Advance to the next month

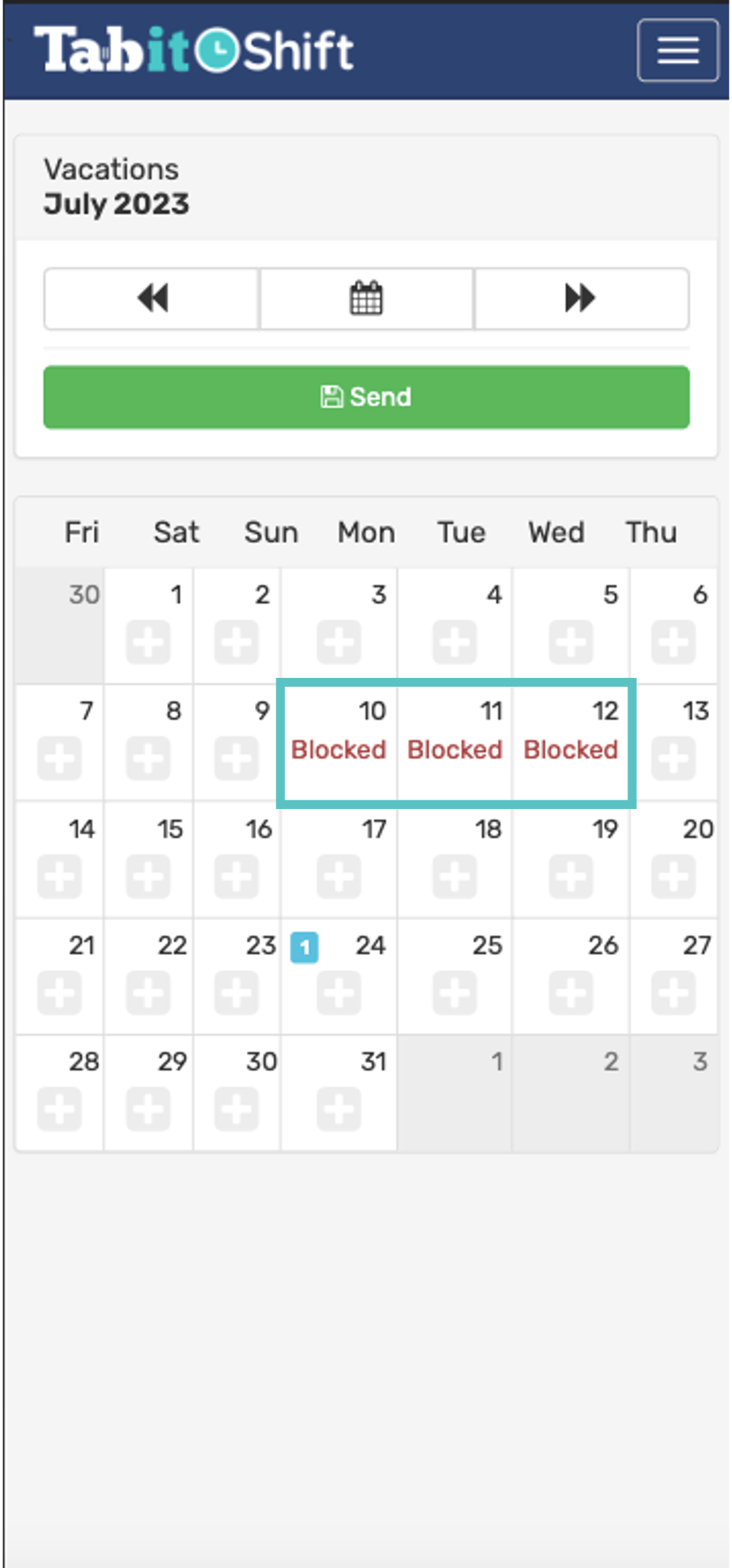(x=581, y=298)
